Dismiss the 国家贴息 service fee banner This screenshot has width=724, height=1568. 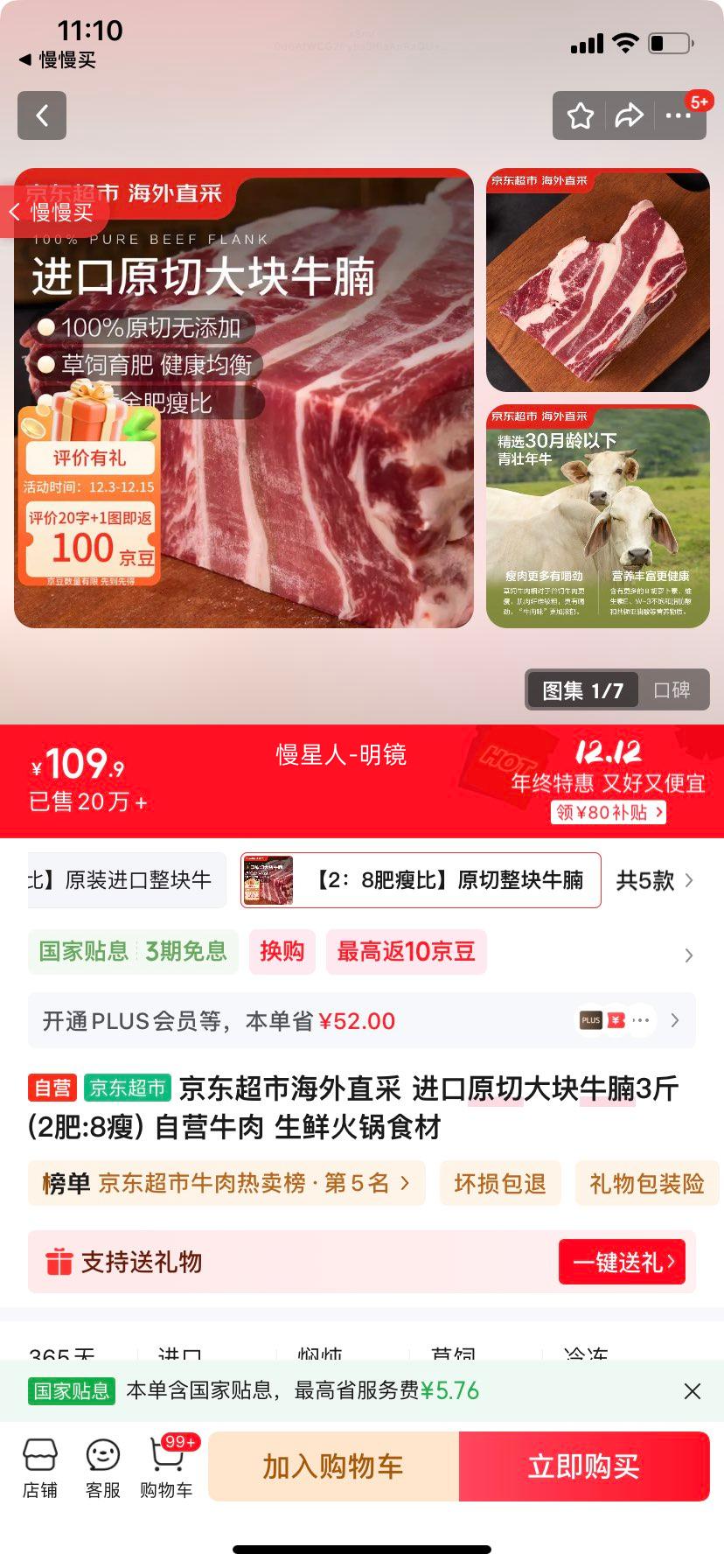[x=692, y=1391]
